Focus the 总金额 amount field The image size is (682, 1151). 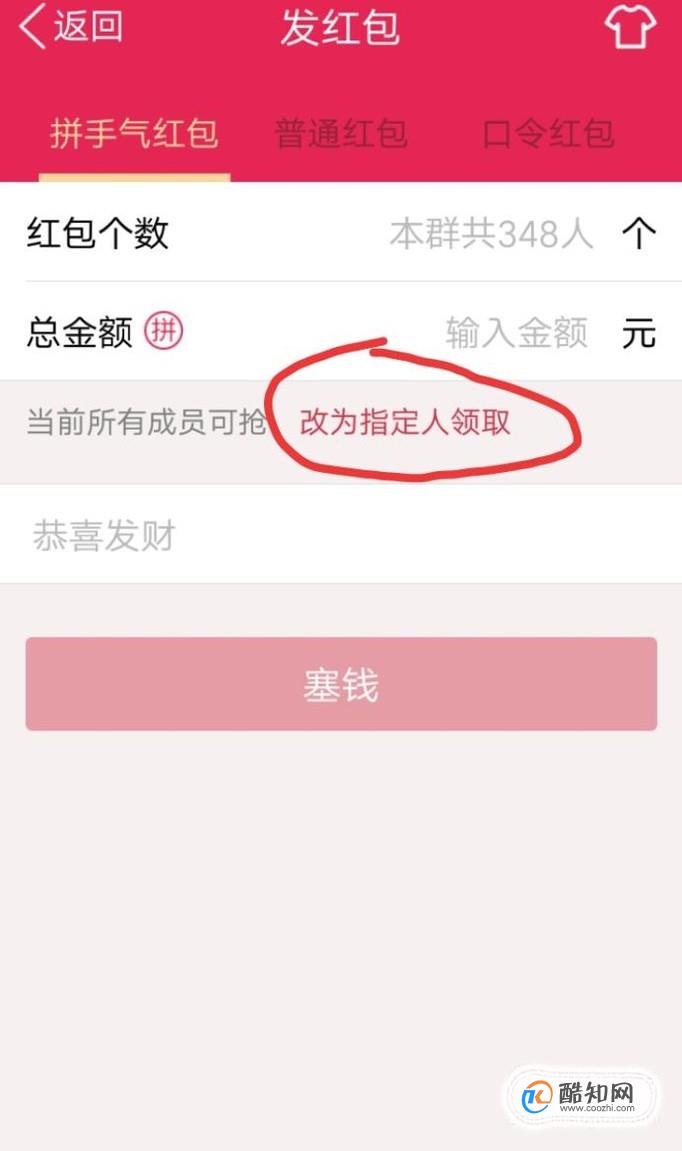pos(516,333)
